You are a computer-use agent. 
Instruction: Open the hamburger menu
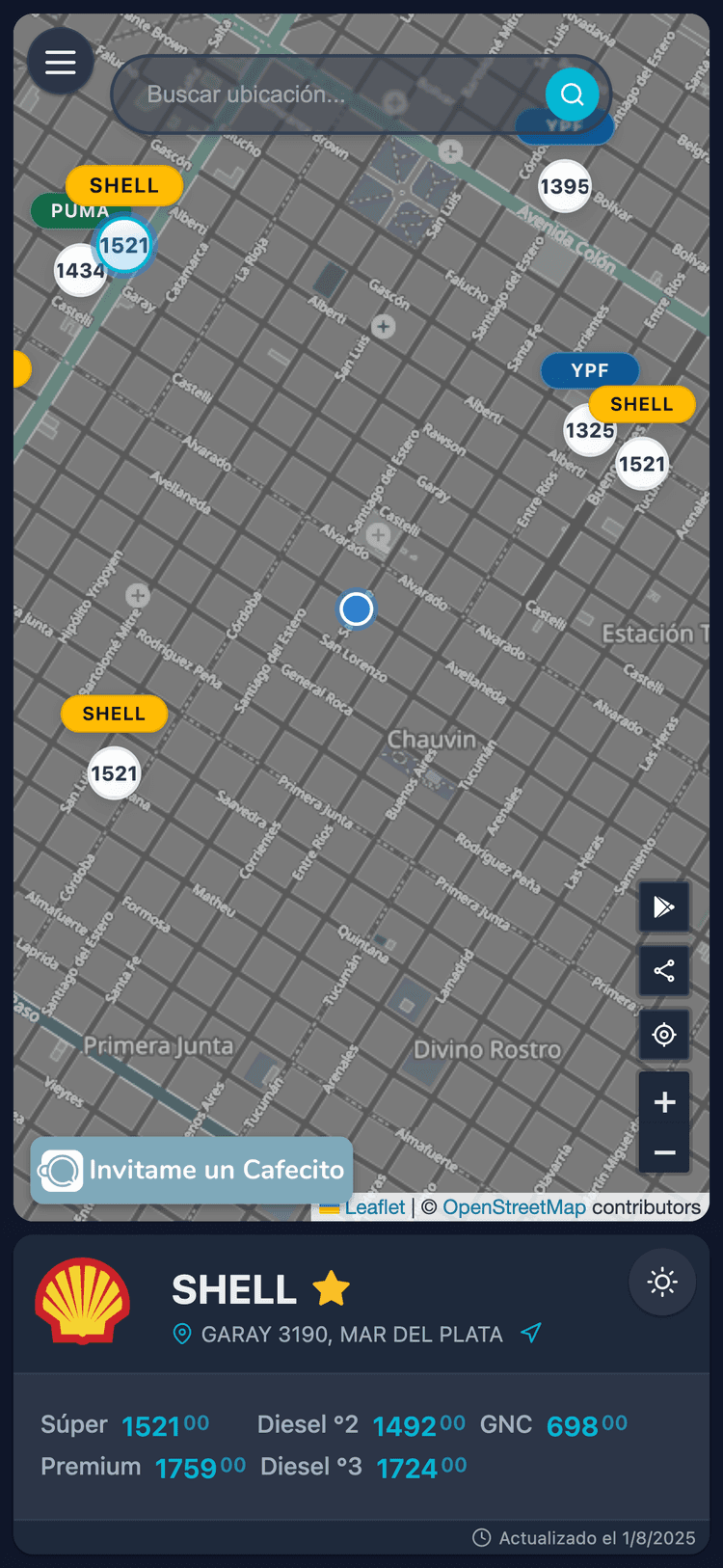60,62
